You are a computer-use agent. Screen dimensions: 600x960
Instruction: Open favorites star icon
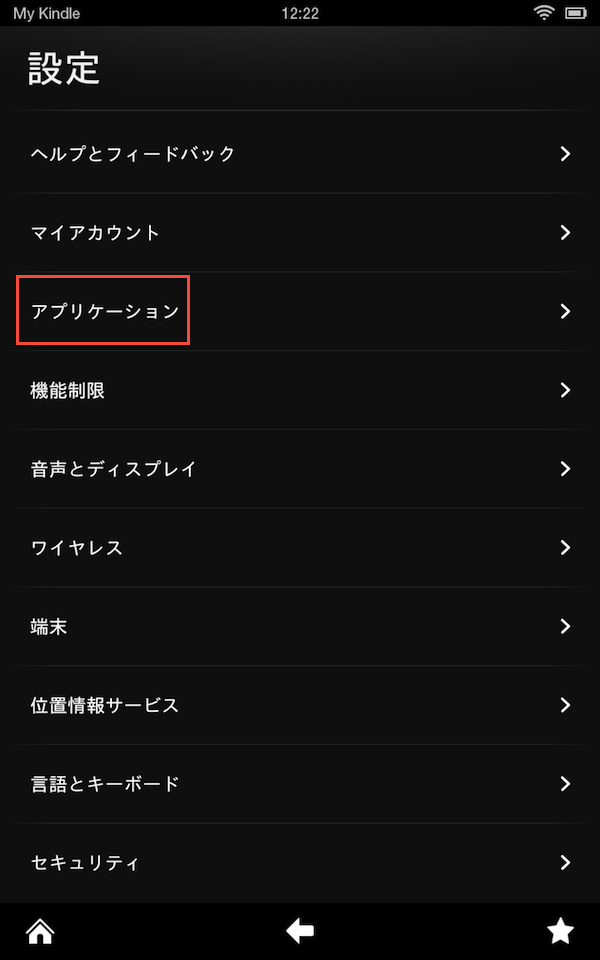click(560, 932)
